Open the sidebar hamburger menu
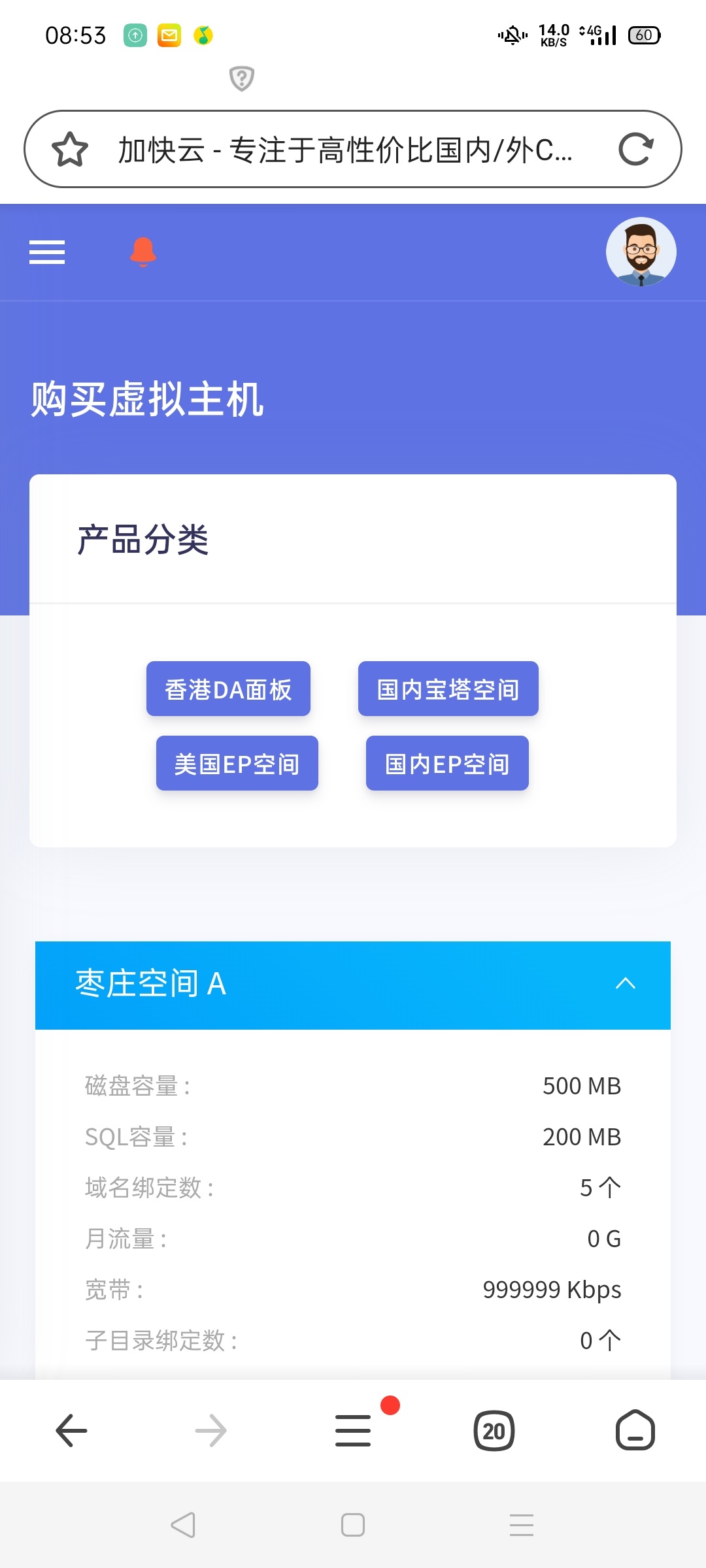Image resolution: width=706 pixels, height=1568 pixels. 46,252
